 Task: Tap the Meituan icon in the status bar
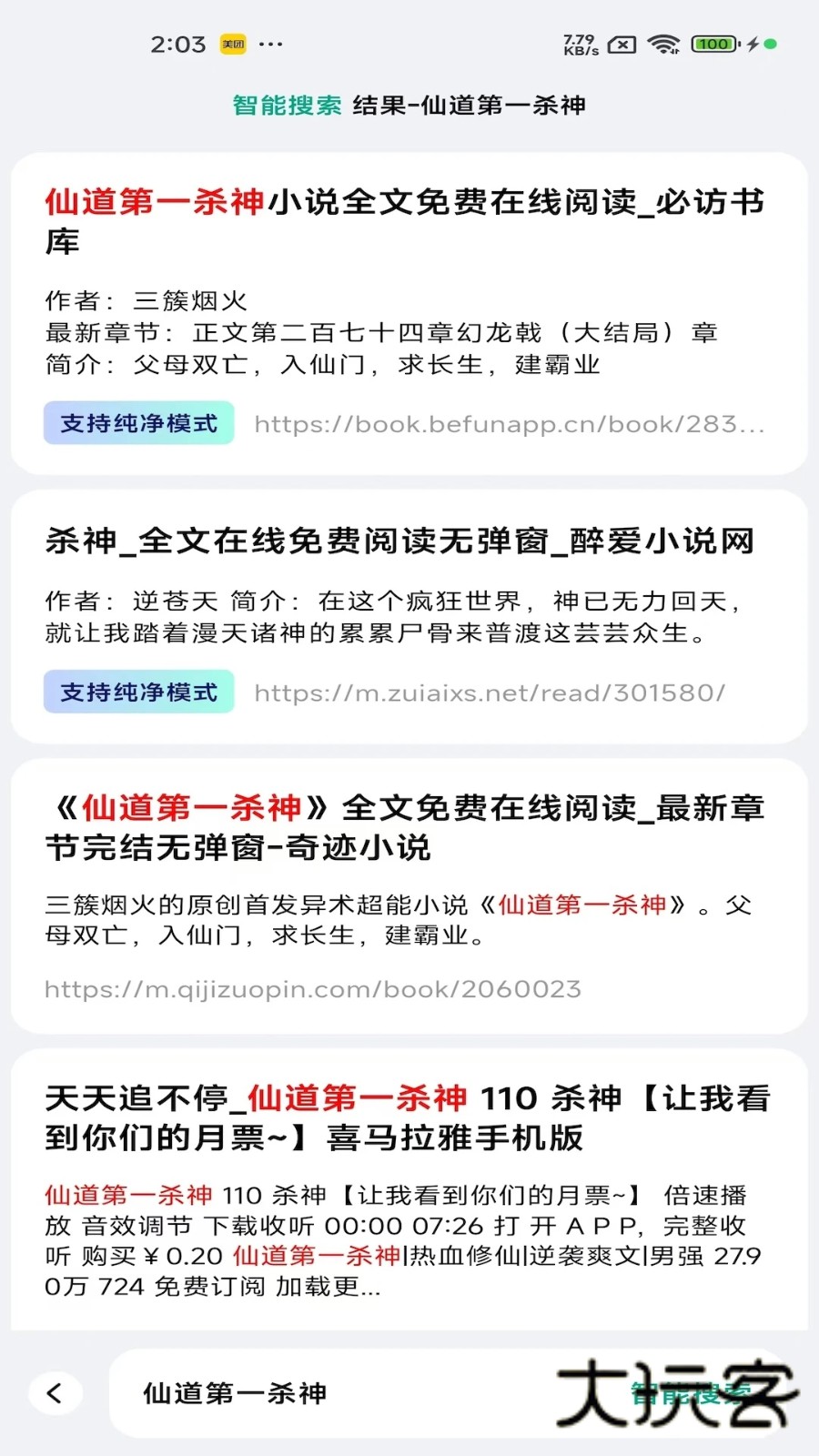click(x=231, y=43)
